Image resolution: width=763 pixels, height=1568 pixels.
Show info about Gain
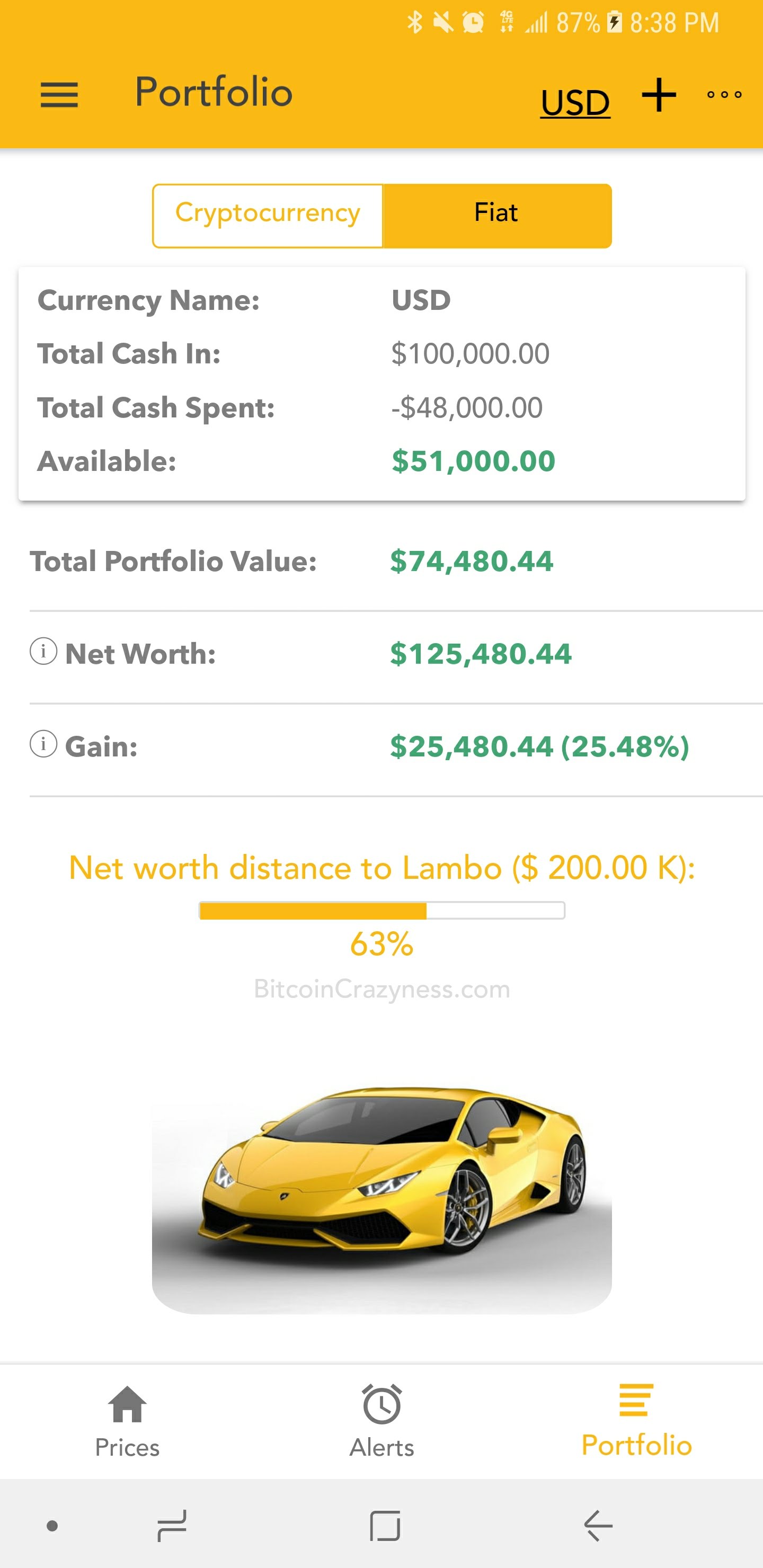coord(43,744)
